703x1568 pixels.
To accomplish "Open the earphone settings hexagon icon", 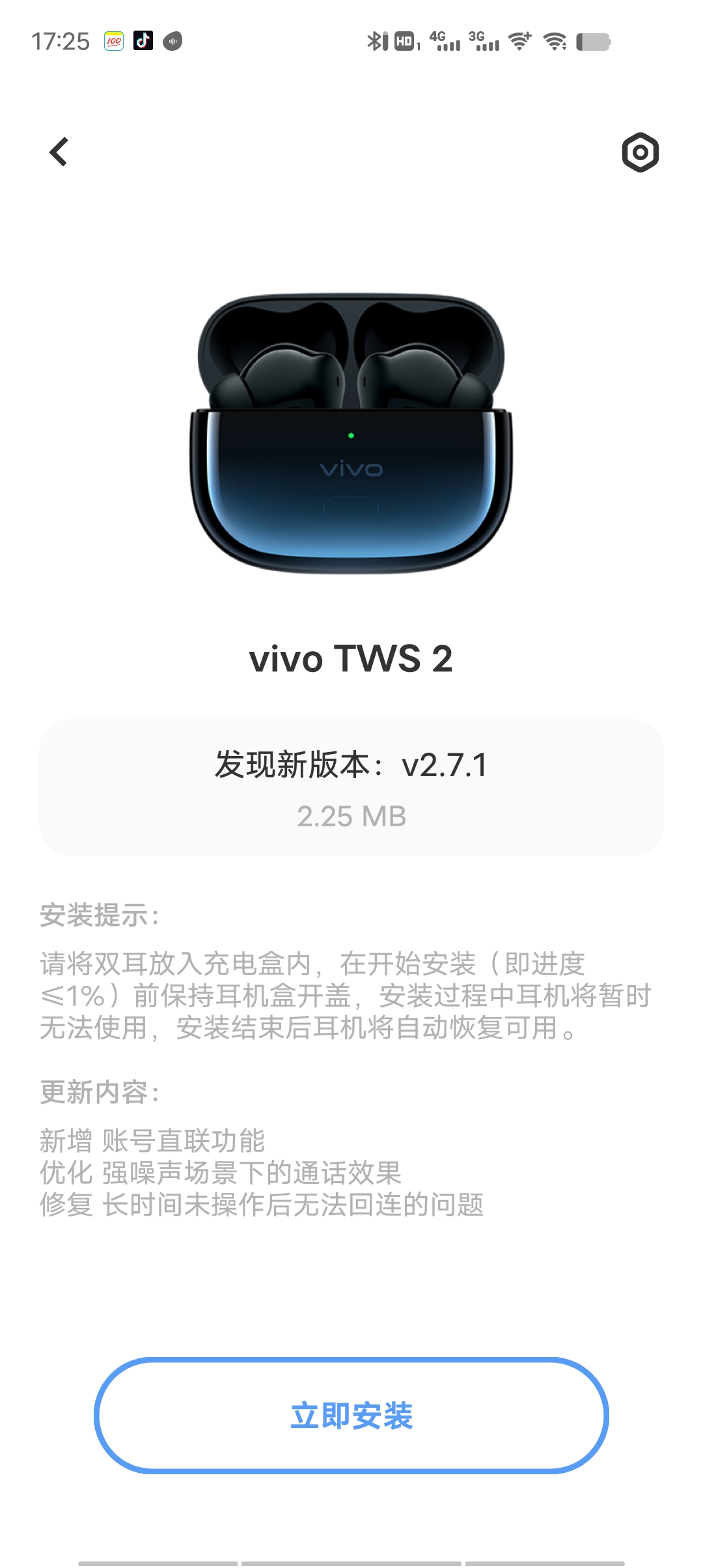I will pos(641,152).
